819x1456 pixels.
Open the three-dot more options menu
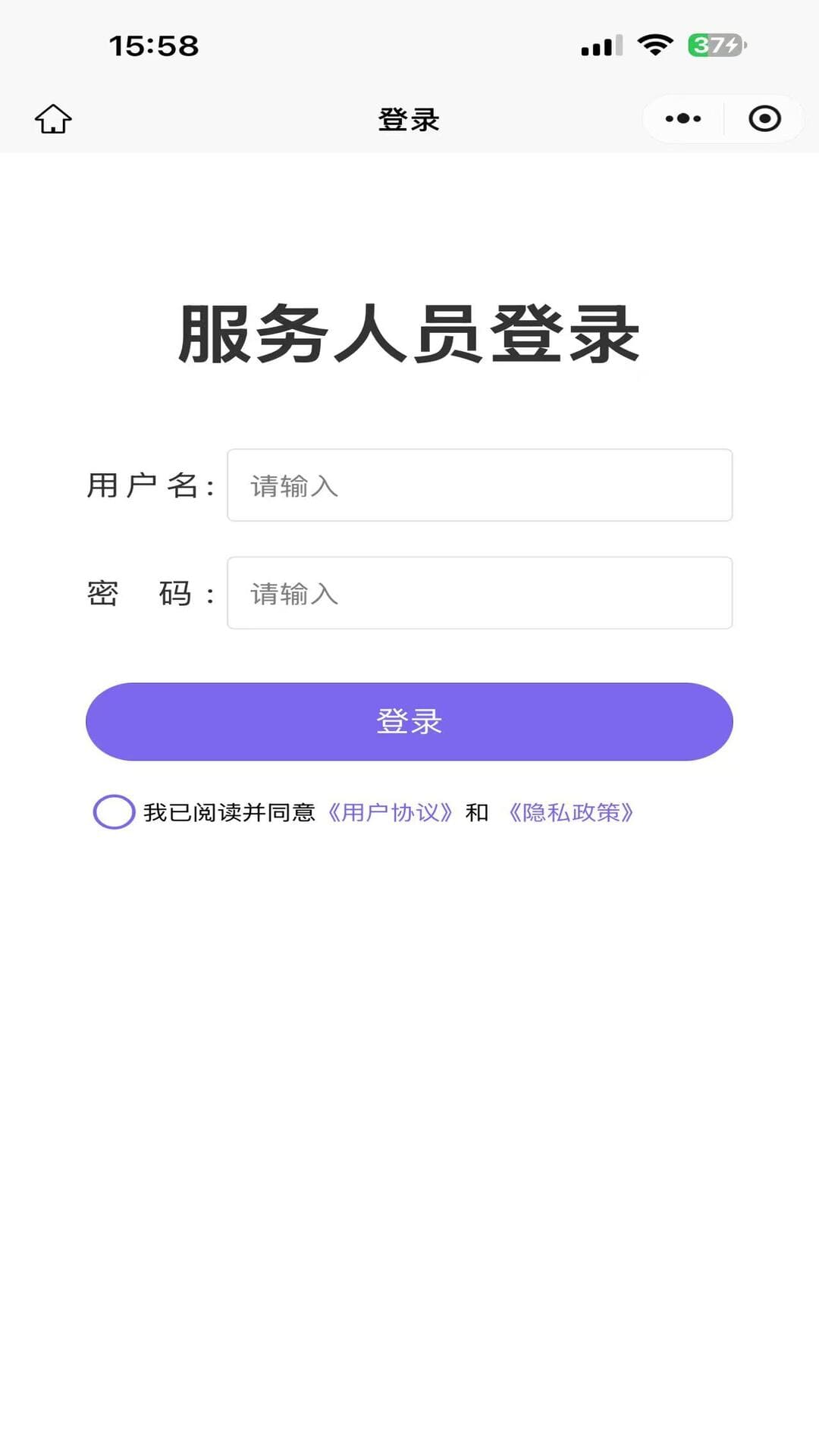click(681, 118)
